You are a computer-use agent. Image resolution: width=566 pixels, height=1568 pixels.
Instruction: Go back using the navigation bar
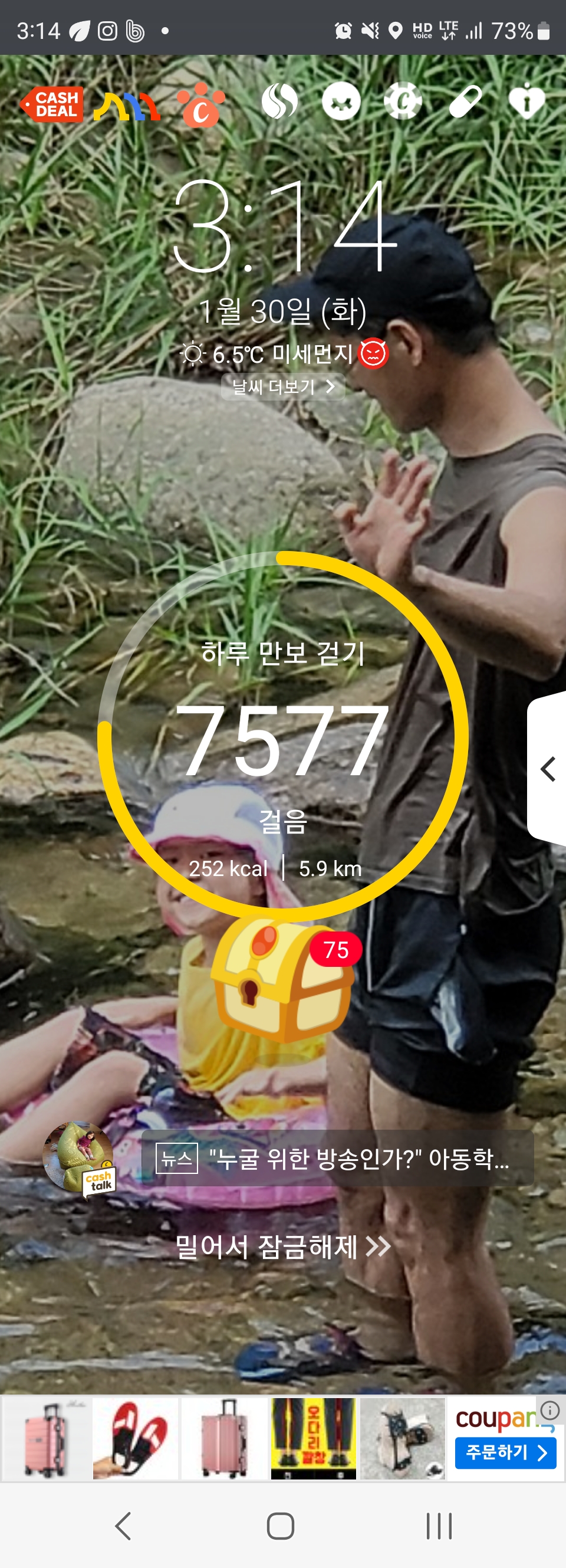pos(124,1526)
